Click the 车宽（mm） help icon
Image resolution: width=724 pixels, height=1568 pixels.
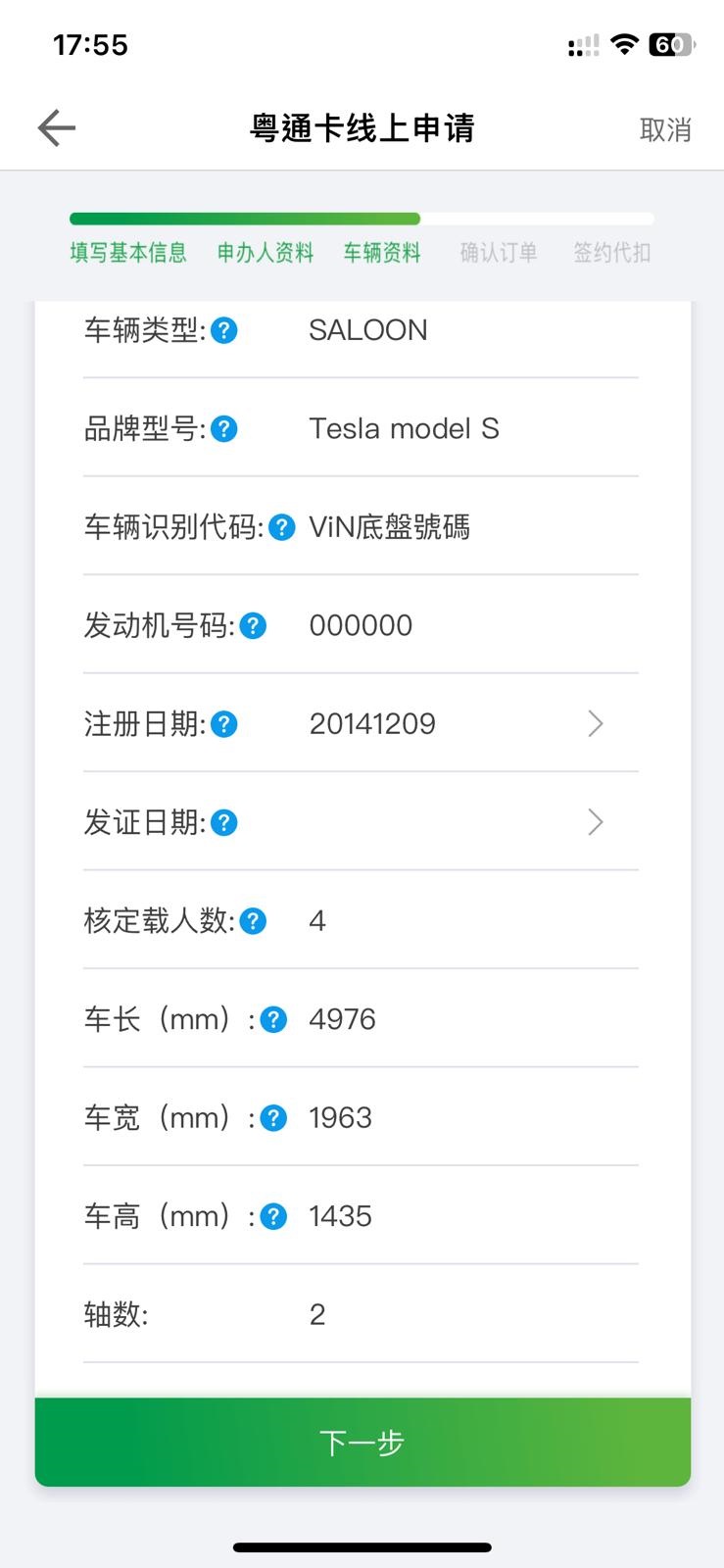point(273,1117)
